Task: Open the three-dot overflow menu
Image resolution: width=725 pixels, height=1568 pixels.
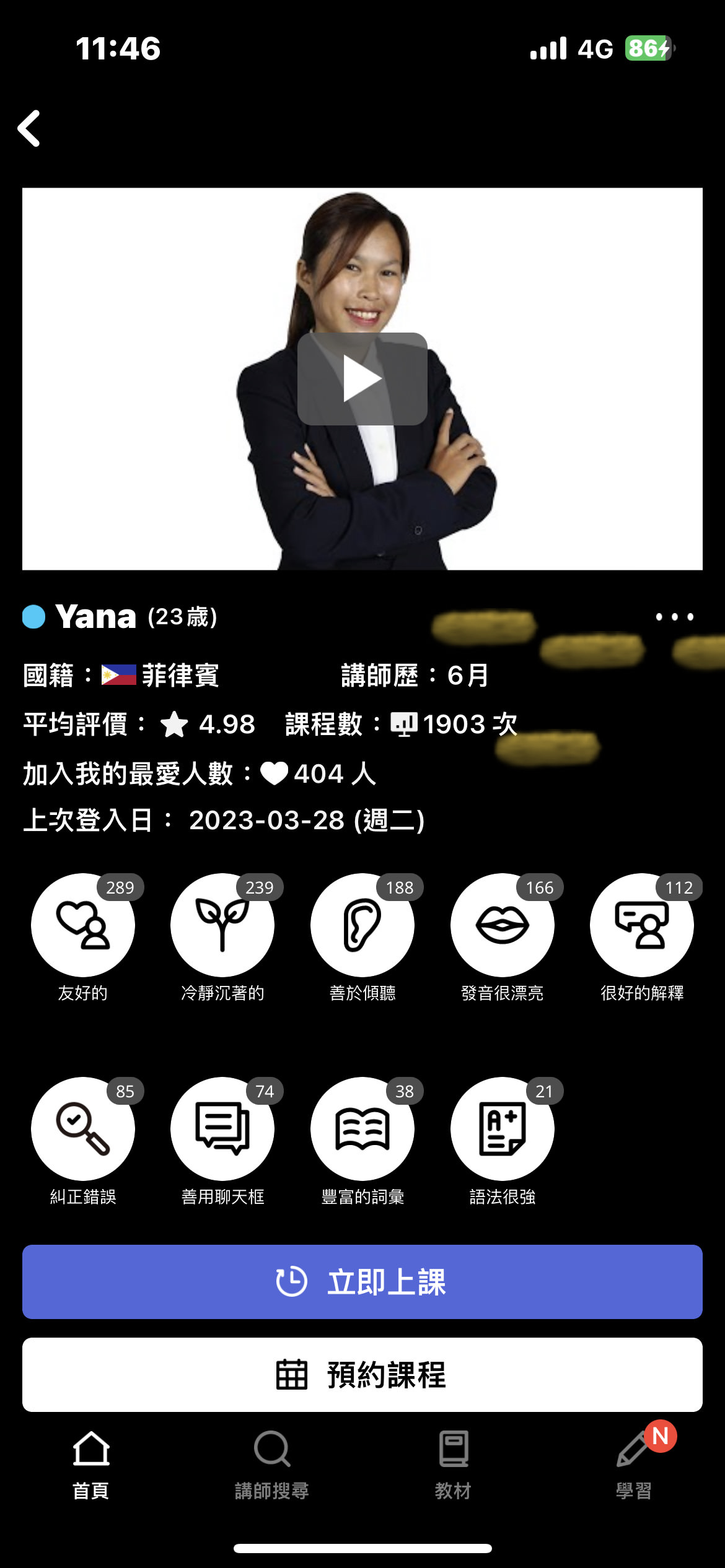Action: tap(674, 617)
